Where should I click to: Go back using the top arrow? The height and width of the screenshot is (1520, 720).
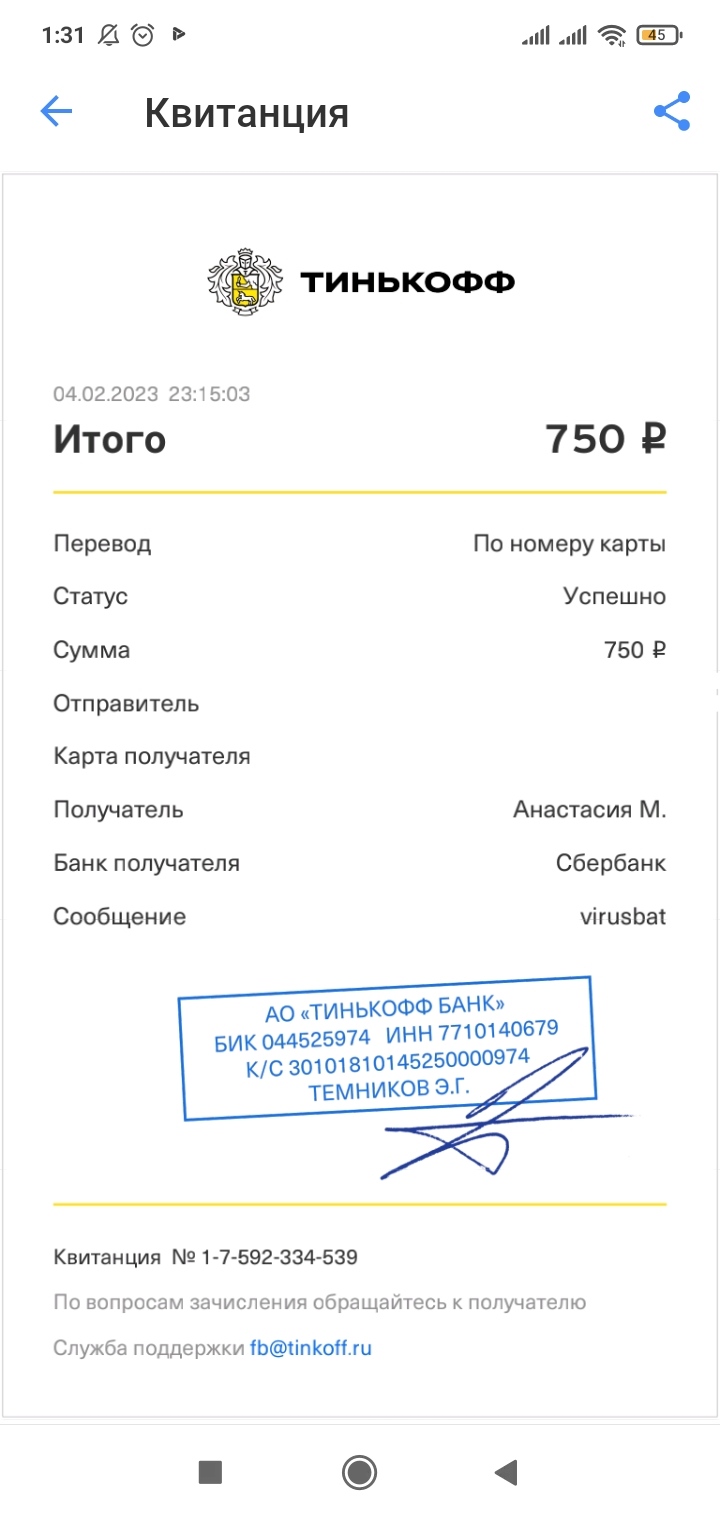pyautogui.click(x=56, y=112)
